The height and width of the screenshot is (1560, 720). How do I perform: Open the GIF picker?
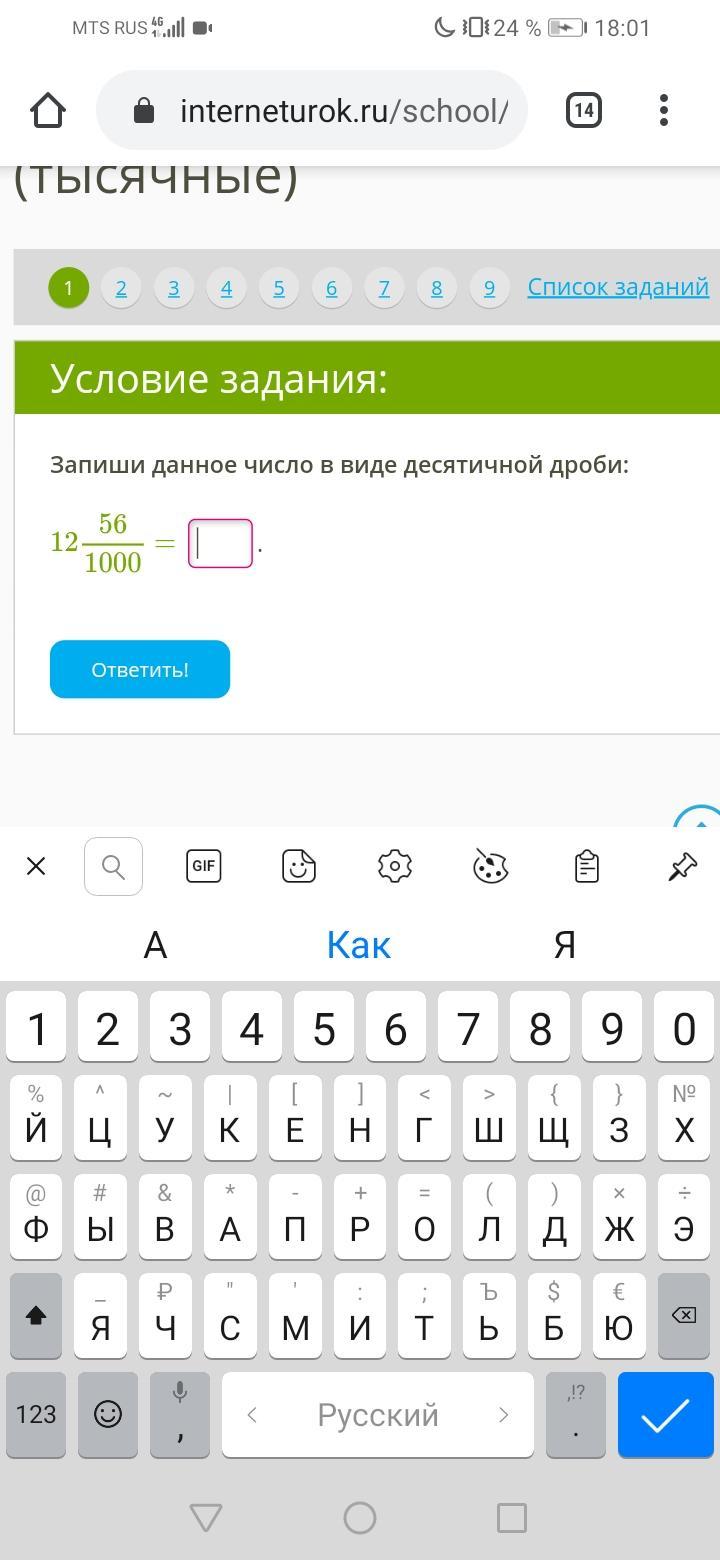[x=203, y=866]
